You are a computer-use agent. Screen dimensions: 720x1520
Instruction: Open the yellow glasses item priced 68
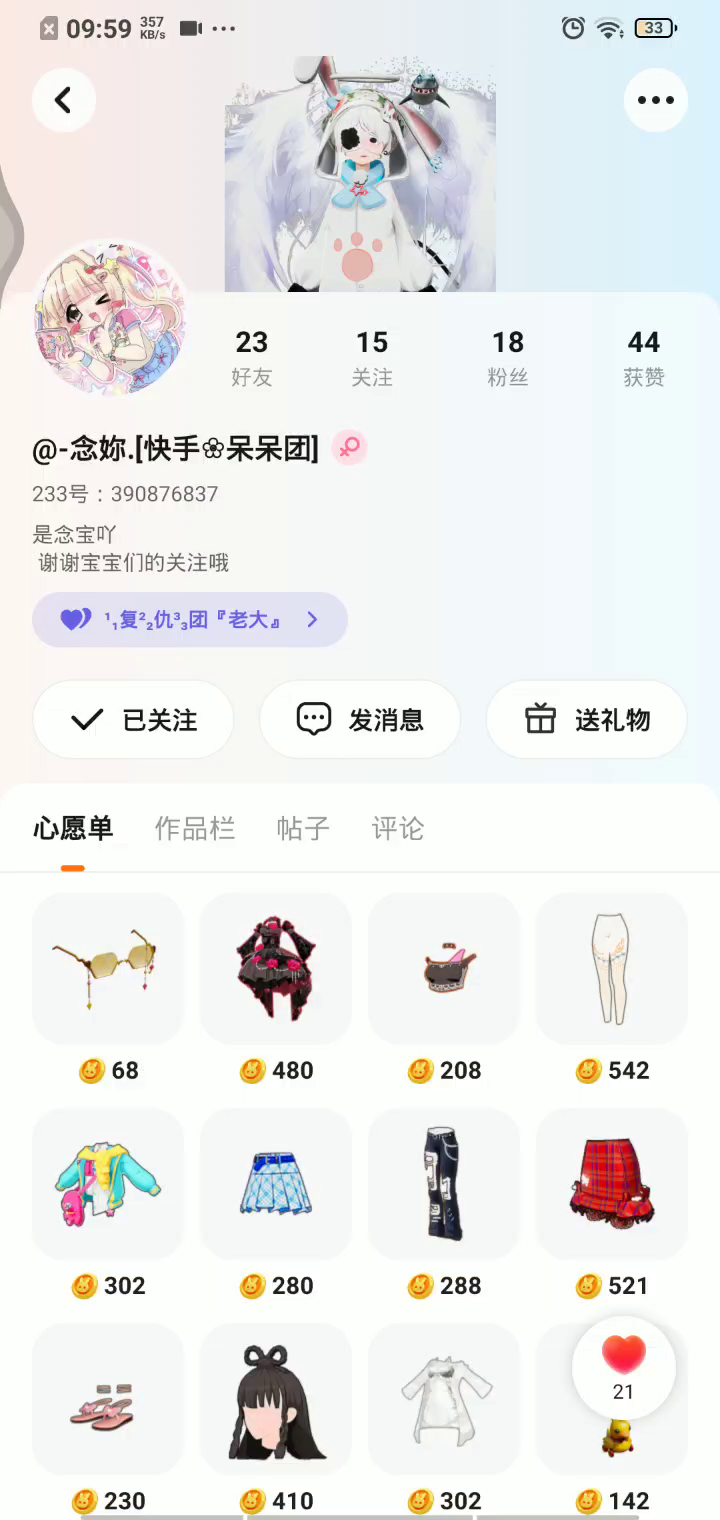click(108, 969)
